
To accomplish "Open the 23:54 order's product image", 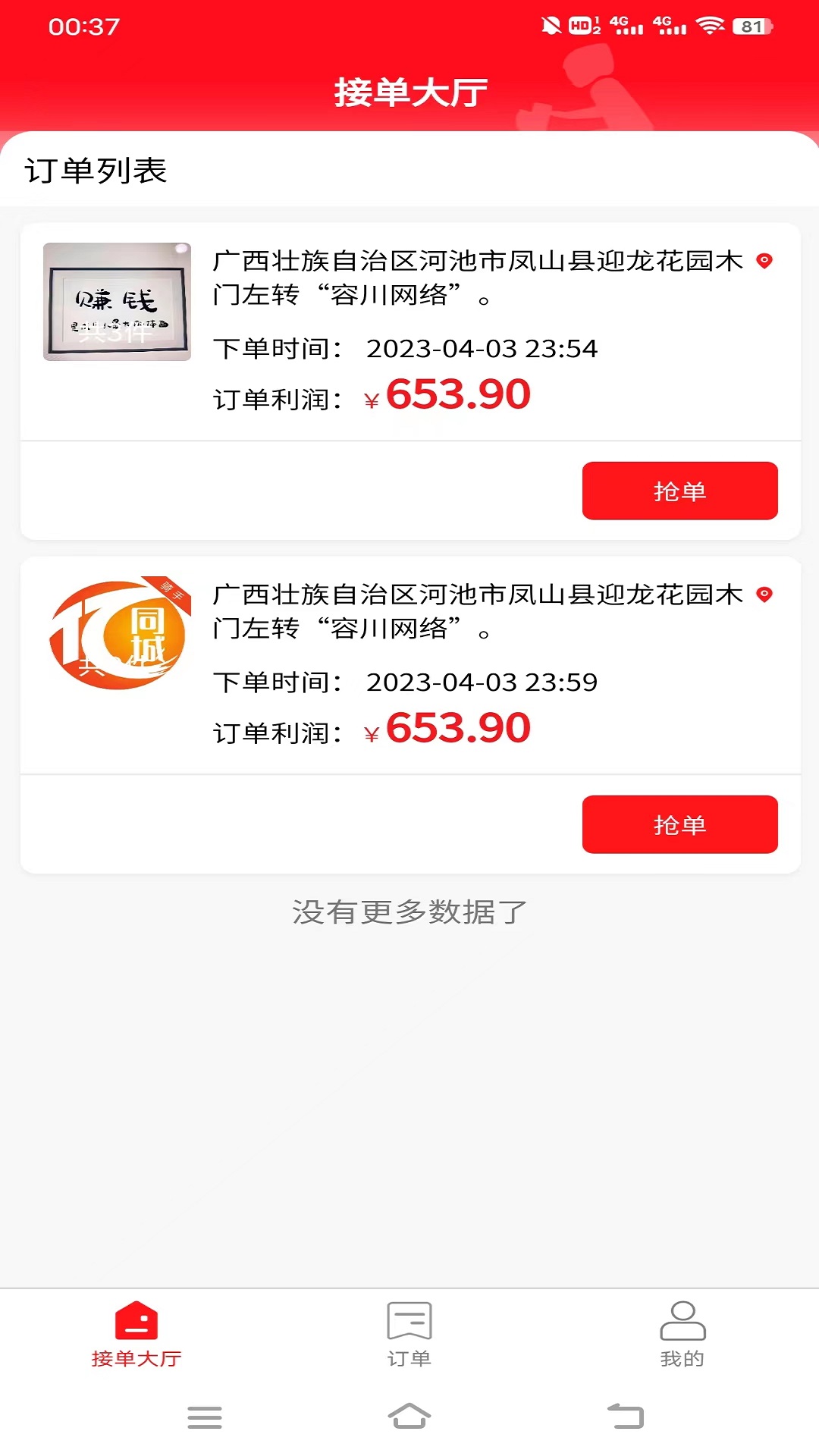I will coord(117,302).
